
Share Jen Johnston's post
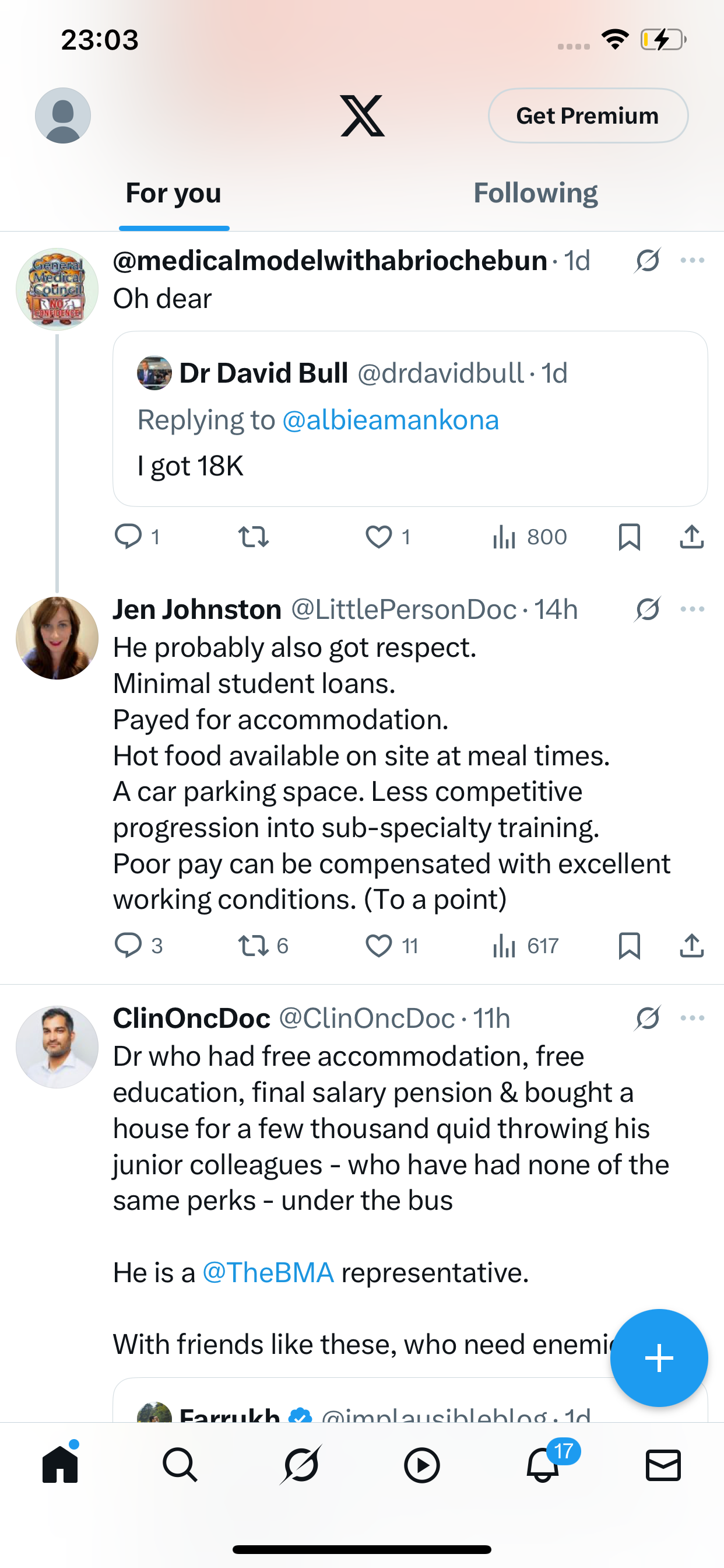pos(692,946)
